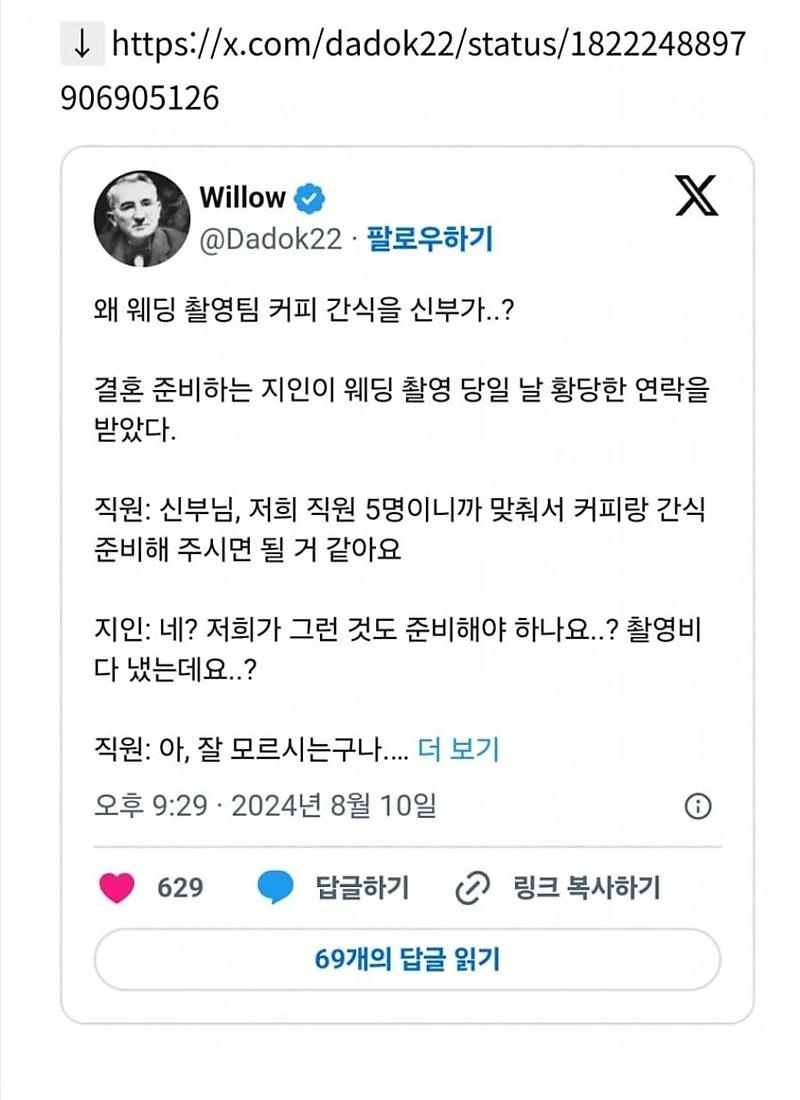Open the X logo in the tweet
The width and height of the screenshot is (800, 1100).
tap(696, 196)
